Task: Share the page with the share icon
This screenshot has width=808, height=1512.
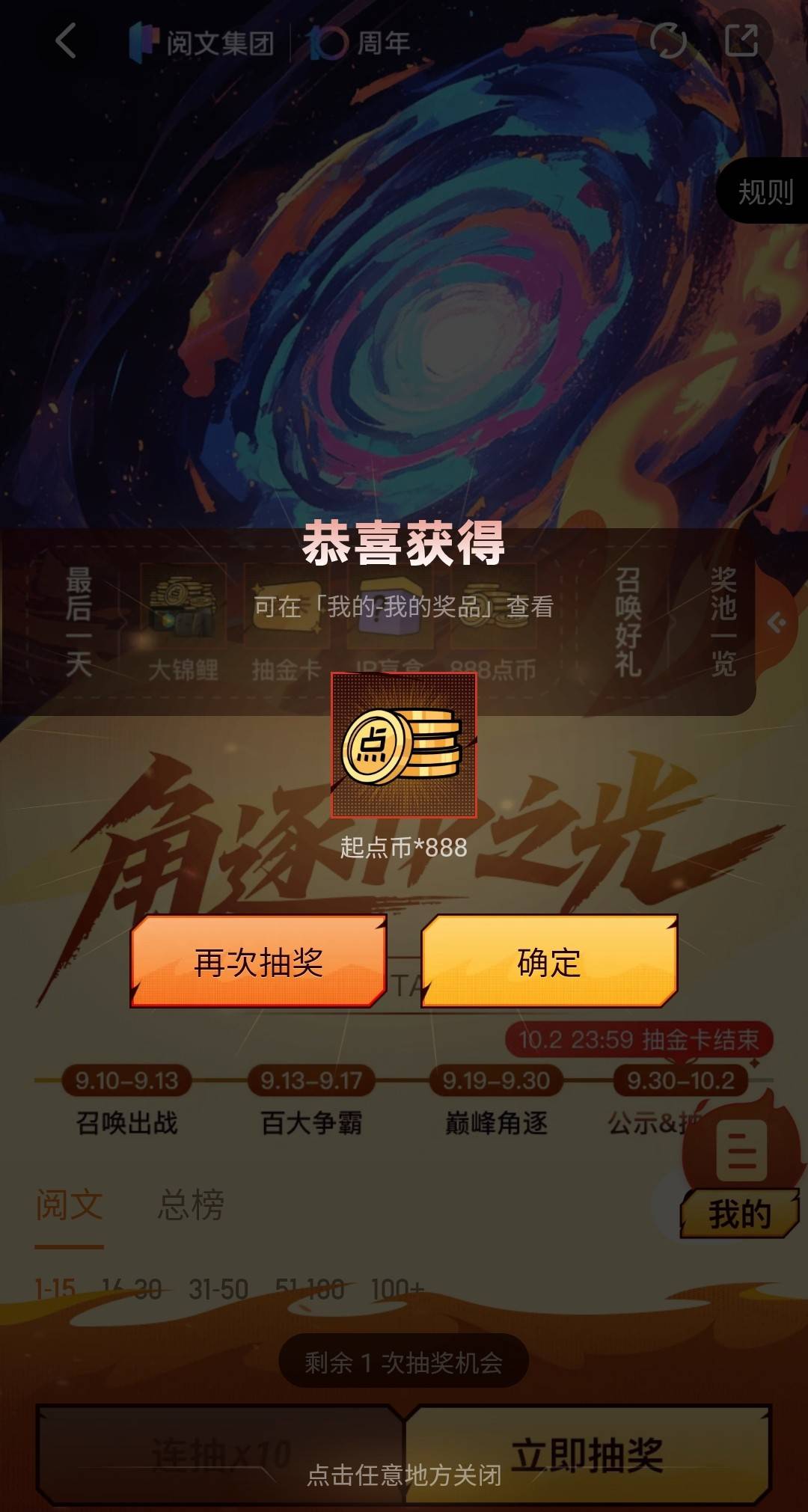Action: [x=741, y=40]
